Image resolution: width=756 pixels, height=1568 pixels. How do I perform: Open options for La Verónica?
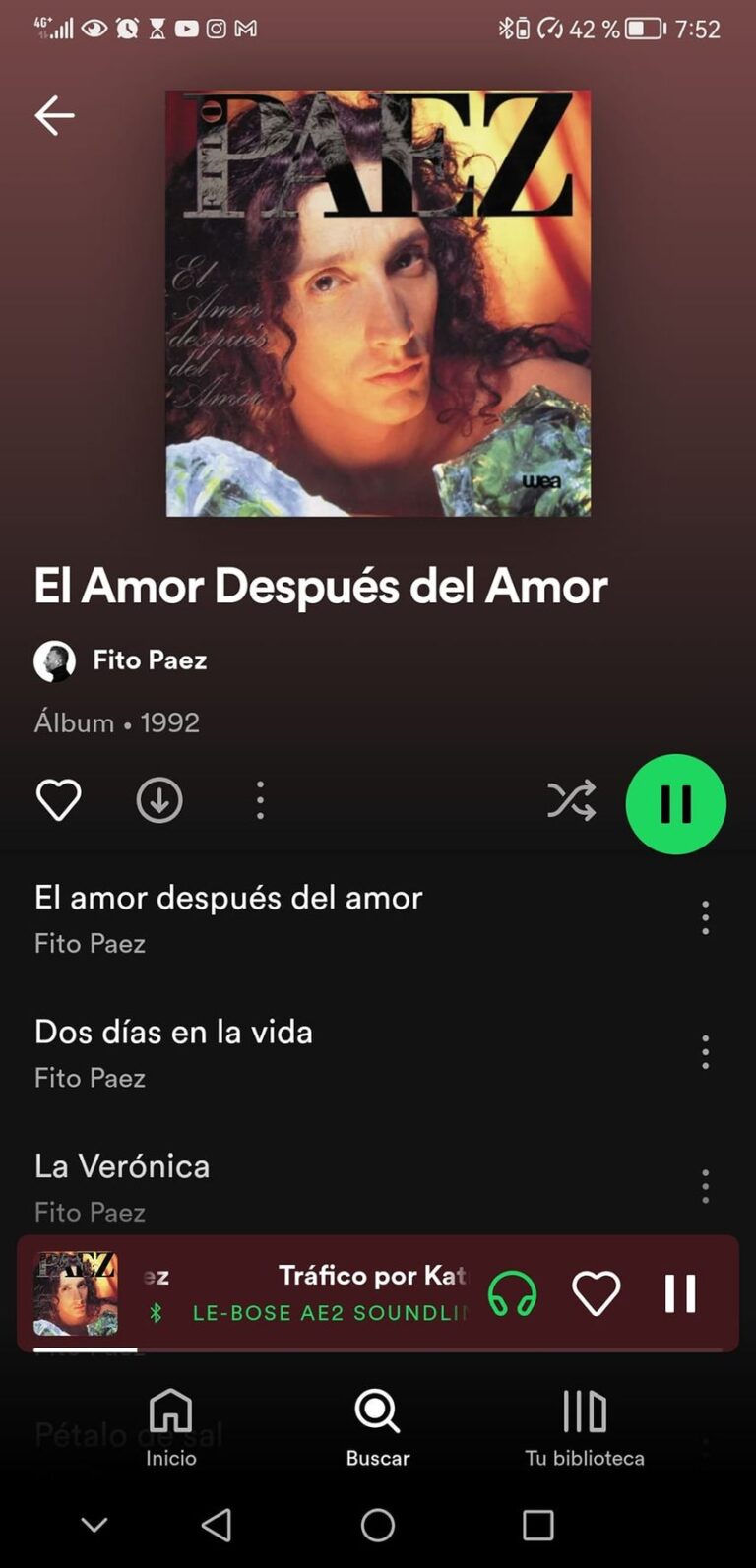point(705,1186)
